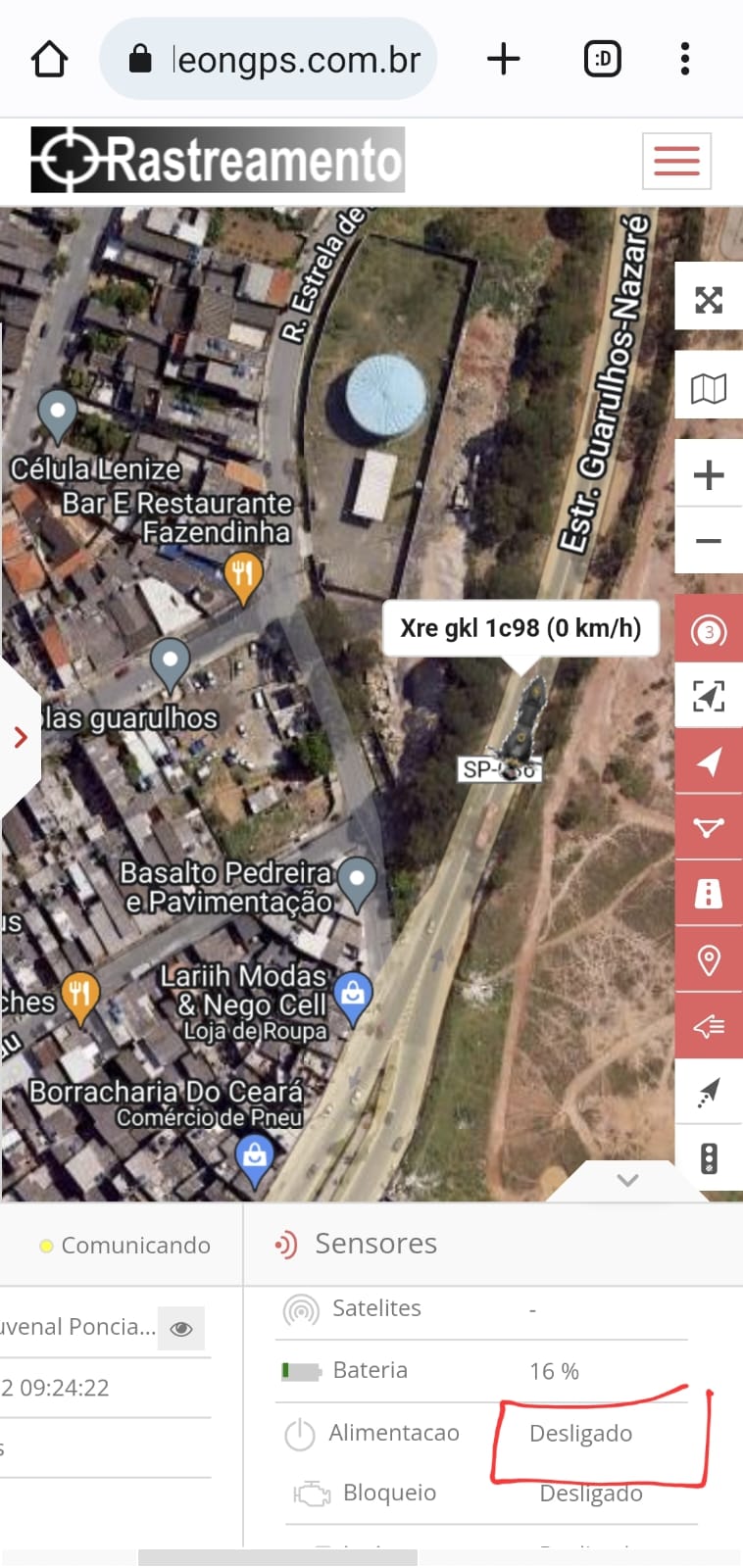Open a new browser tab

tap(503, 60)
